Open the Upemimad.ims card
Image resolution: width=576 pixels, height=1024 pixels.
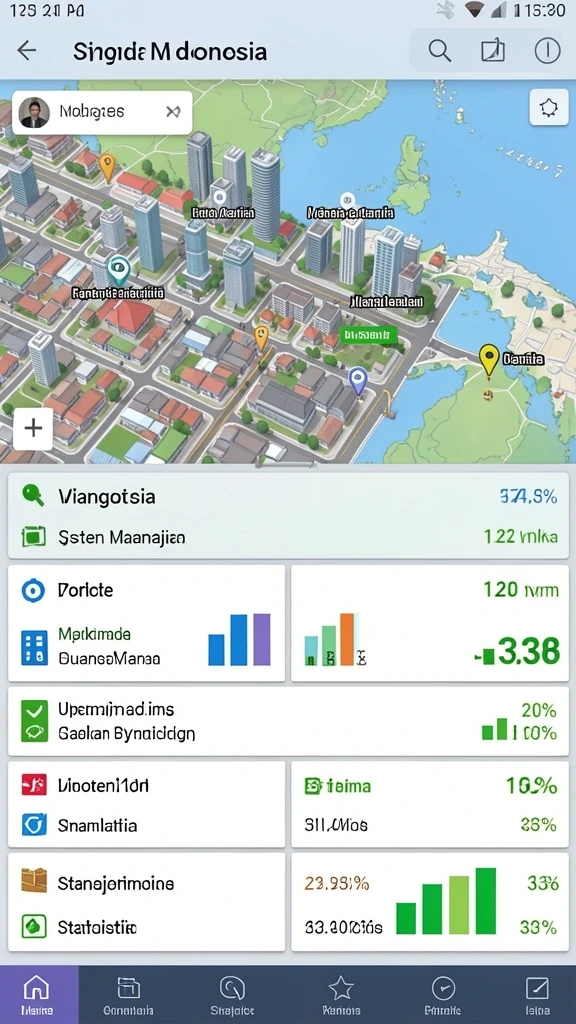pos(288,721)
